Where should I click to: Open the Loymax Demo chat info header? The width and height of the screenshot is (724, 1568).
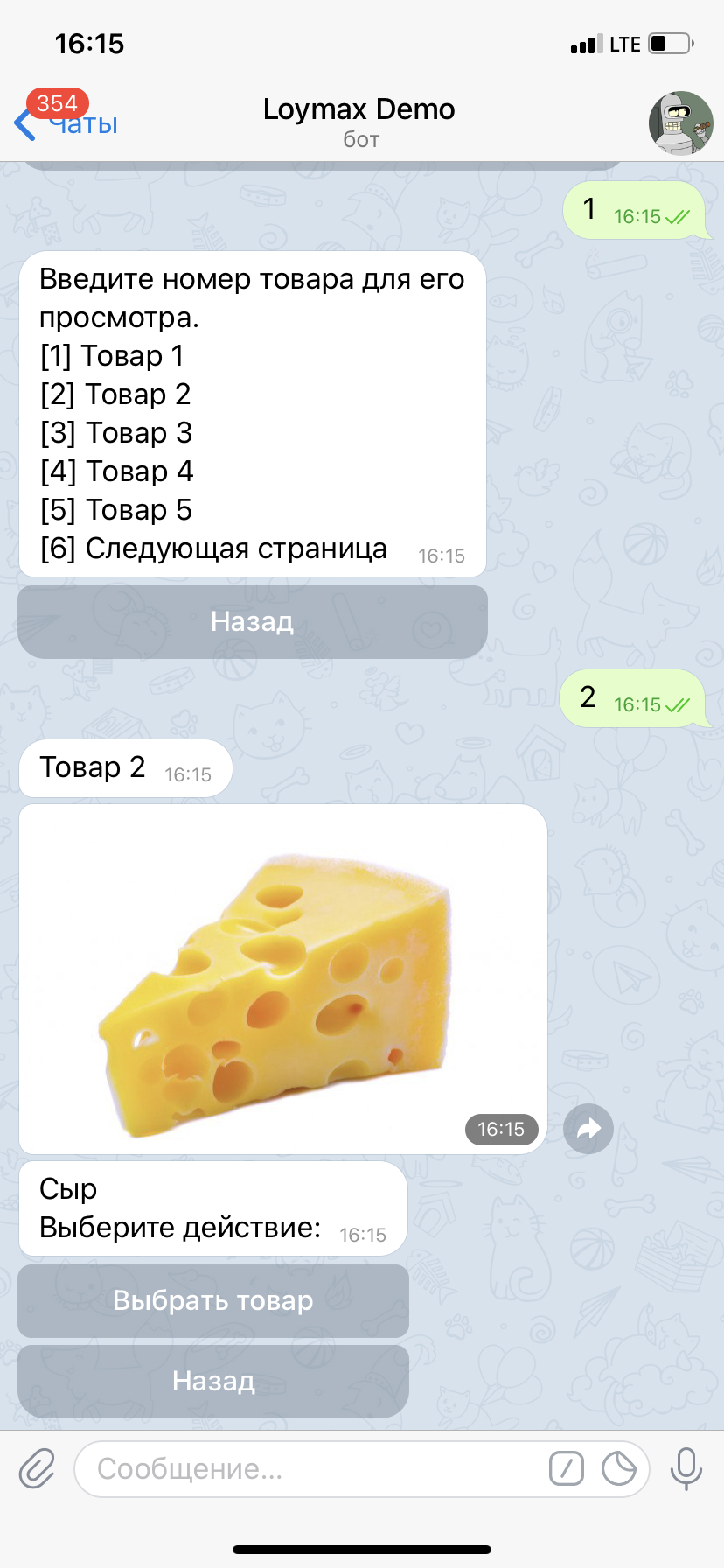point(359,122)
